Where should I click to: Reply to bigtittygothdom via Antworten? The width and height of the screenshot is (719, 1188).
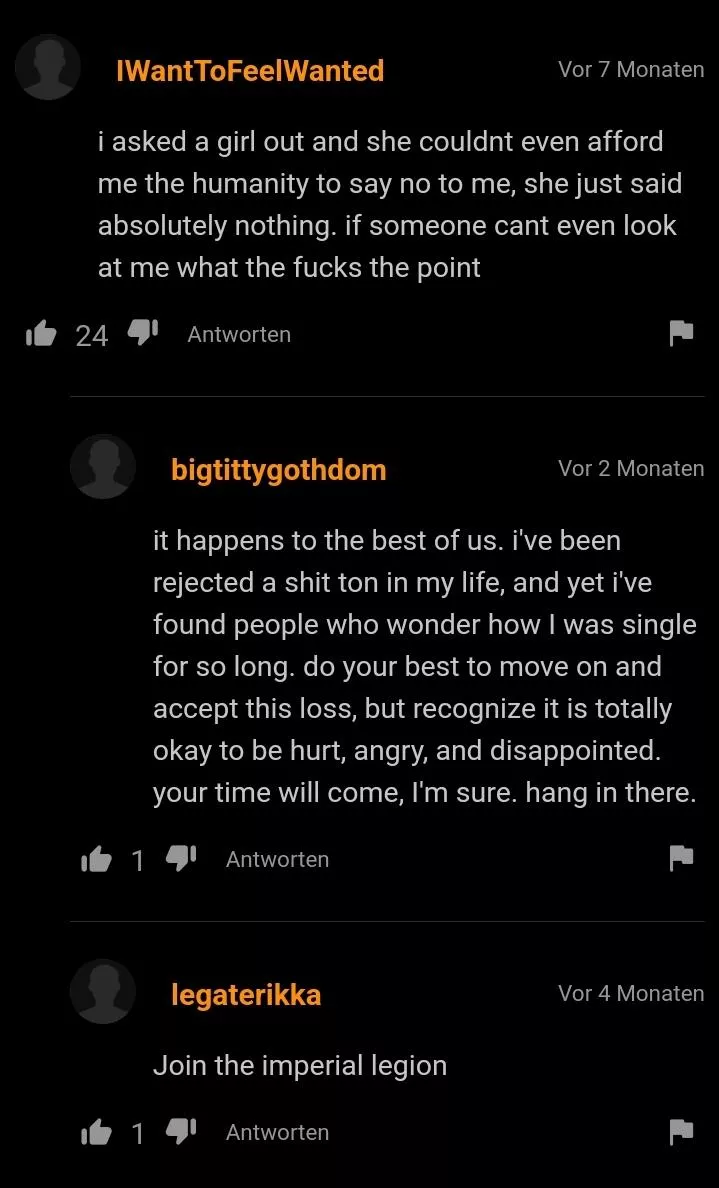[x=277, y=859]
